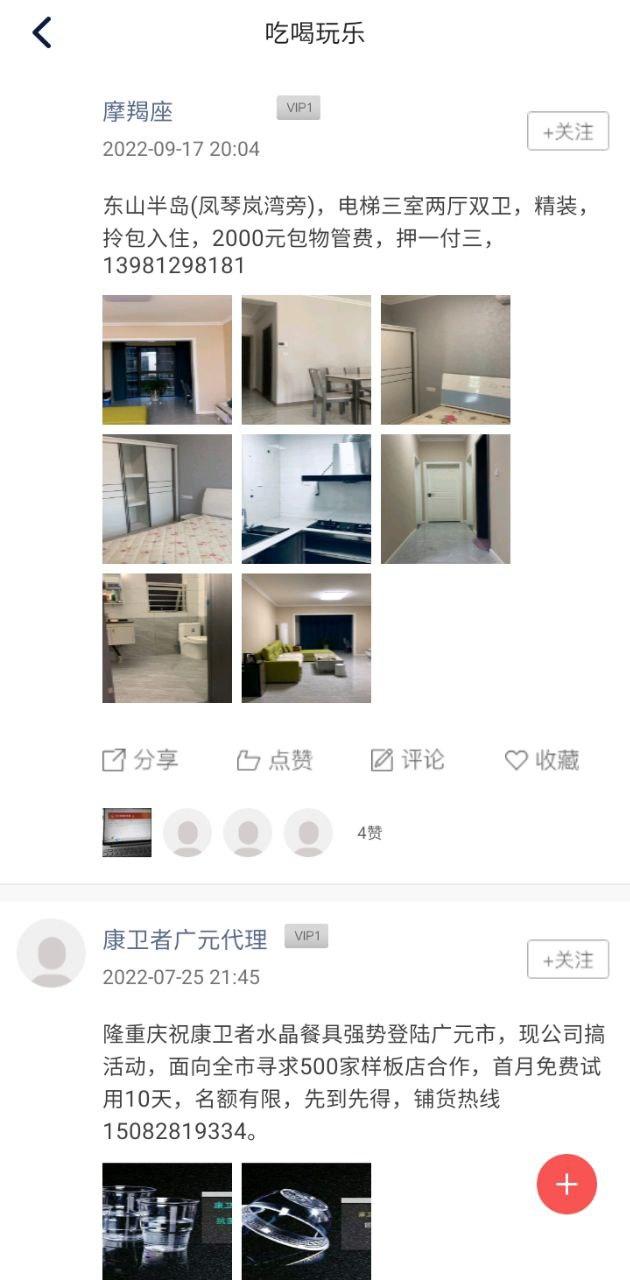The height and width of the screenshot is (1280, 630).
Task: Follow 摩羯座 with the +关注 button
Action: (x=567, y=131)
